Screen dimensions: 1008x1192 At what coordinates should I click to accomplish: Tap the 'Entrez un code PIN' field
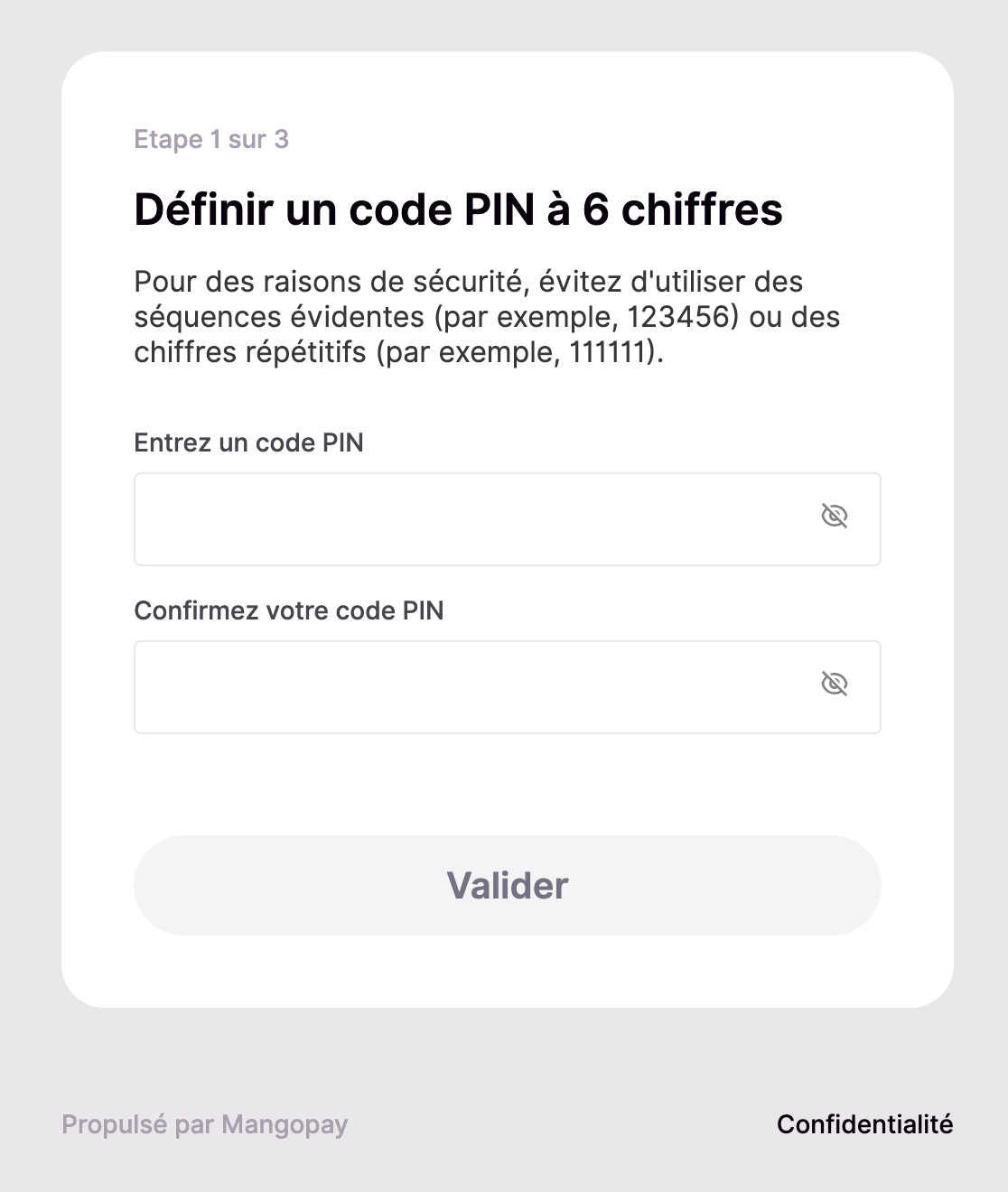click(x=470, y=519)
